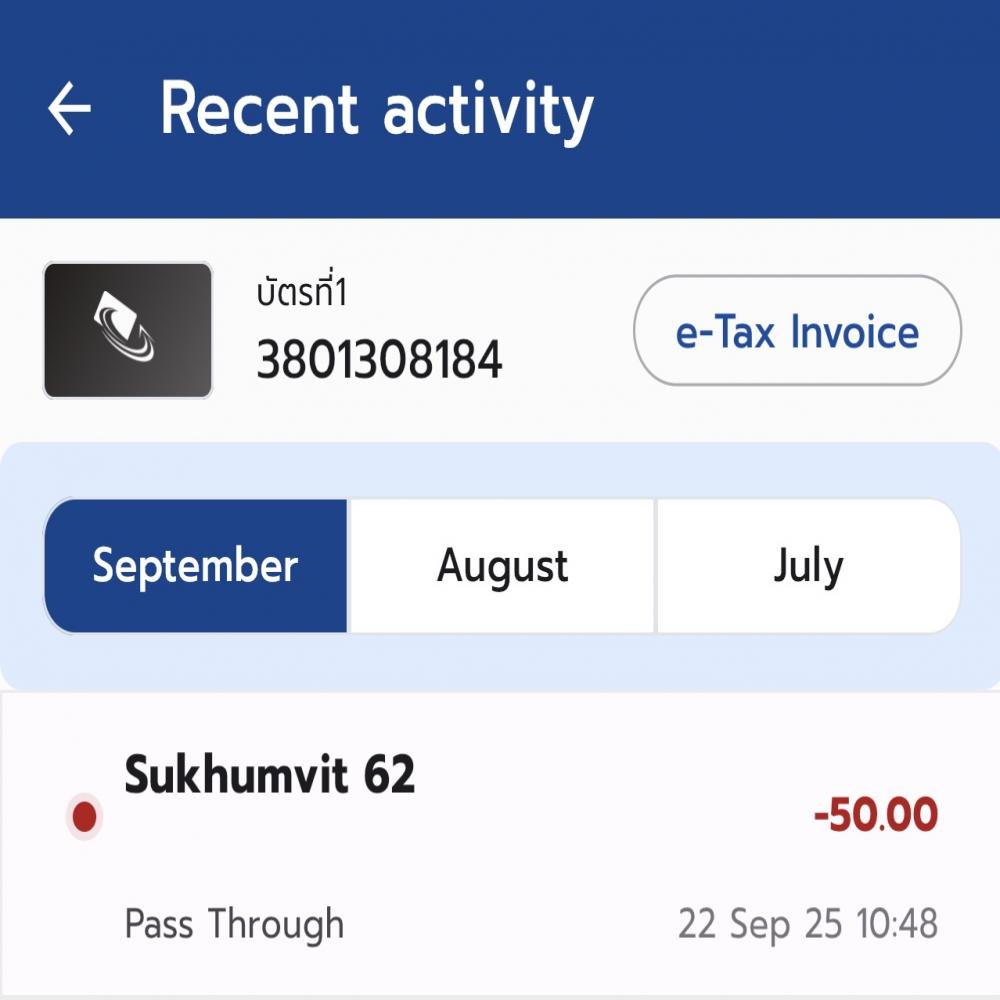Switch to the August tab
The width and height of the screenshot is (1000, 1000).
click(502, 566)
